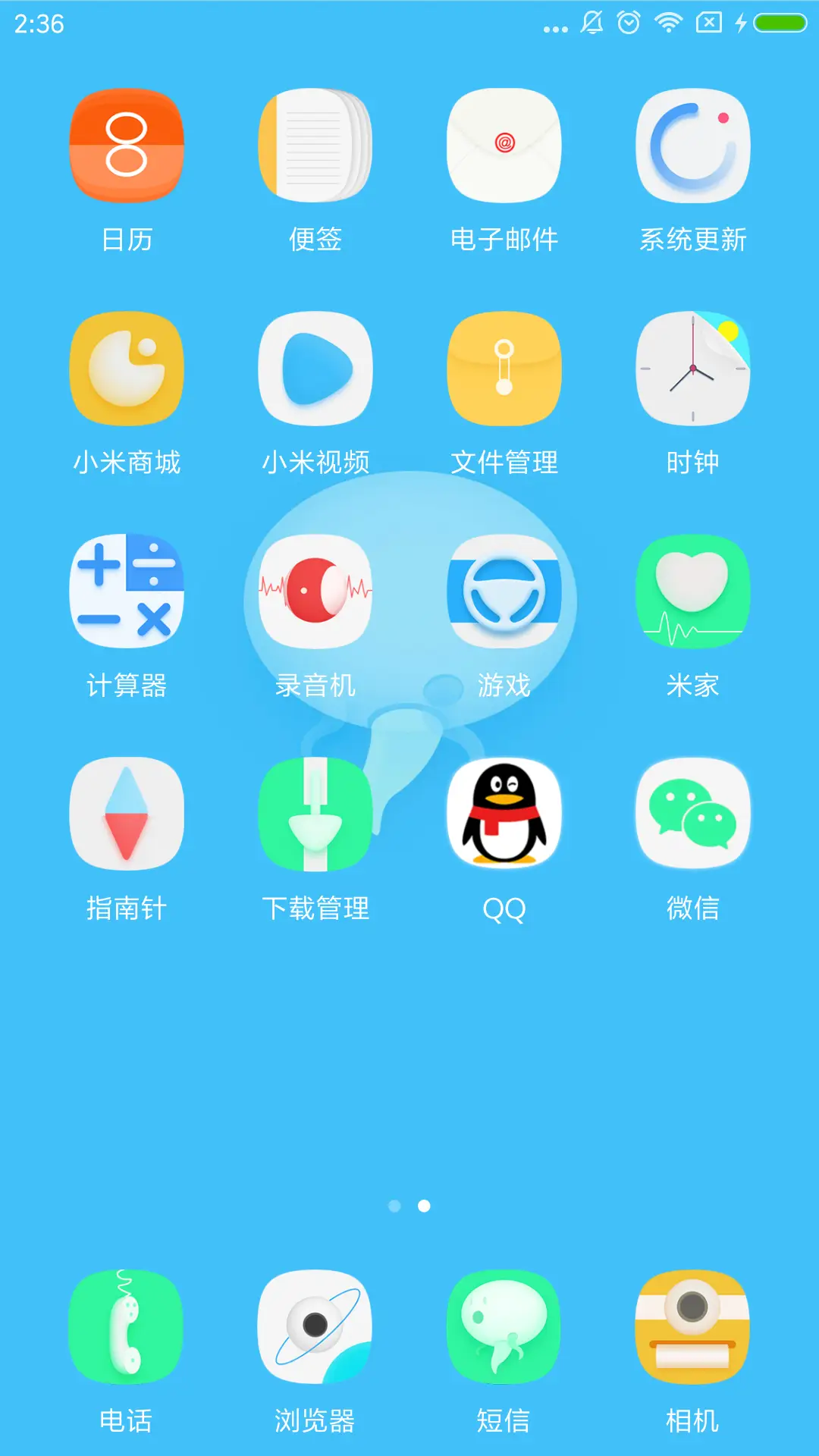Launch Mi Video (小米视频)
The width and height of the screenshot is (819, 1456).
tap(315, 369)
